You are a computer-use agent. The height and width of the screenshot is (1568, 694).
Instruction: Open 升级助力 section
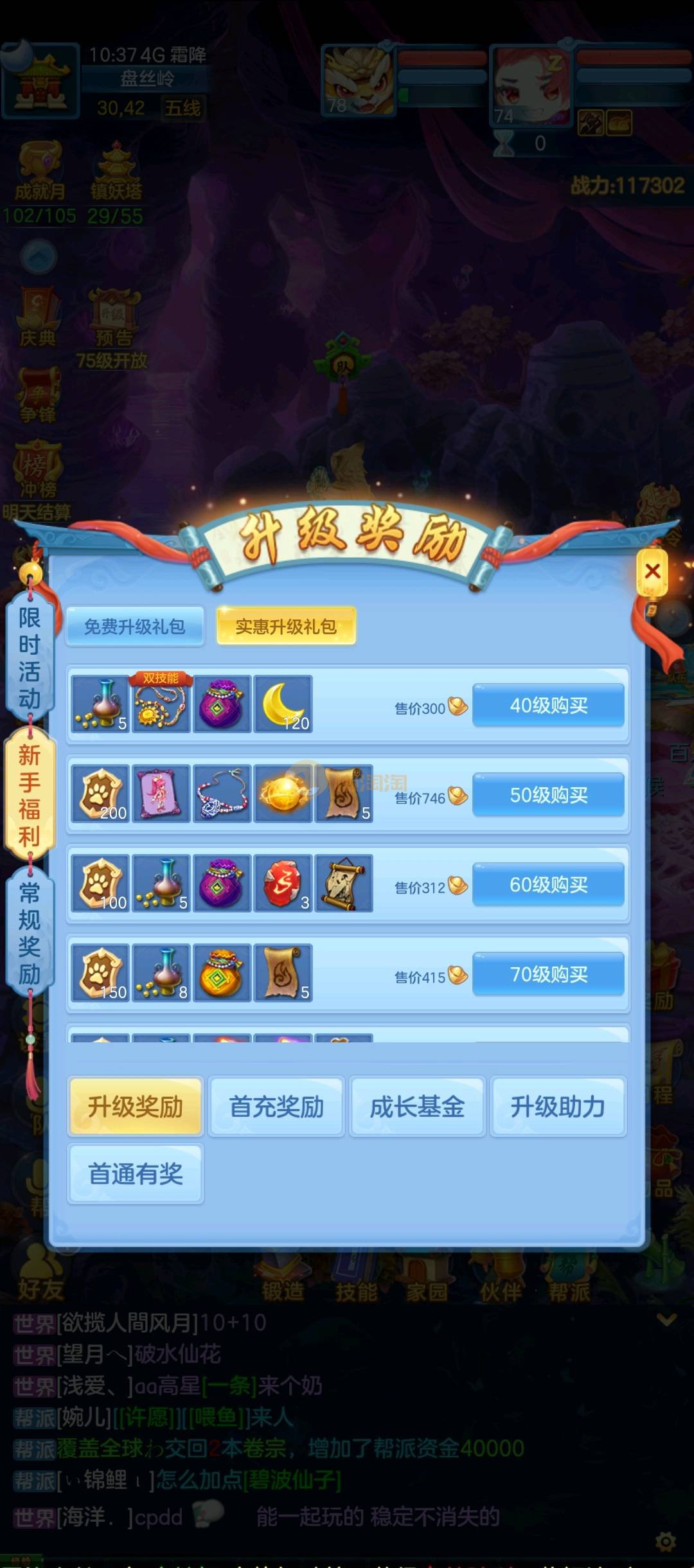[558, 1107]
